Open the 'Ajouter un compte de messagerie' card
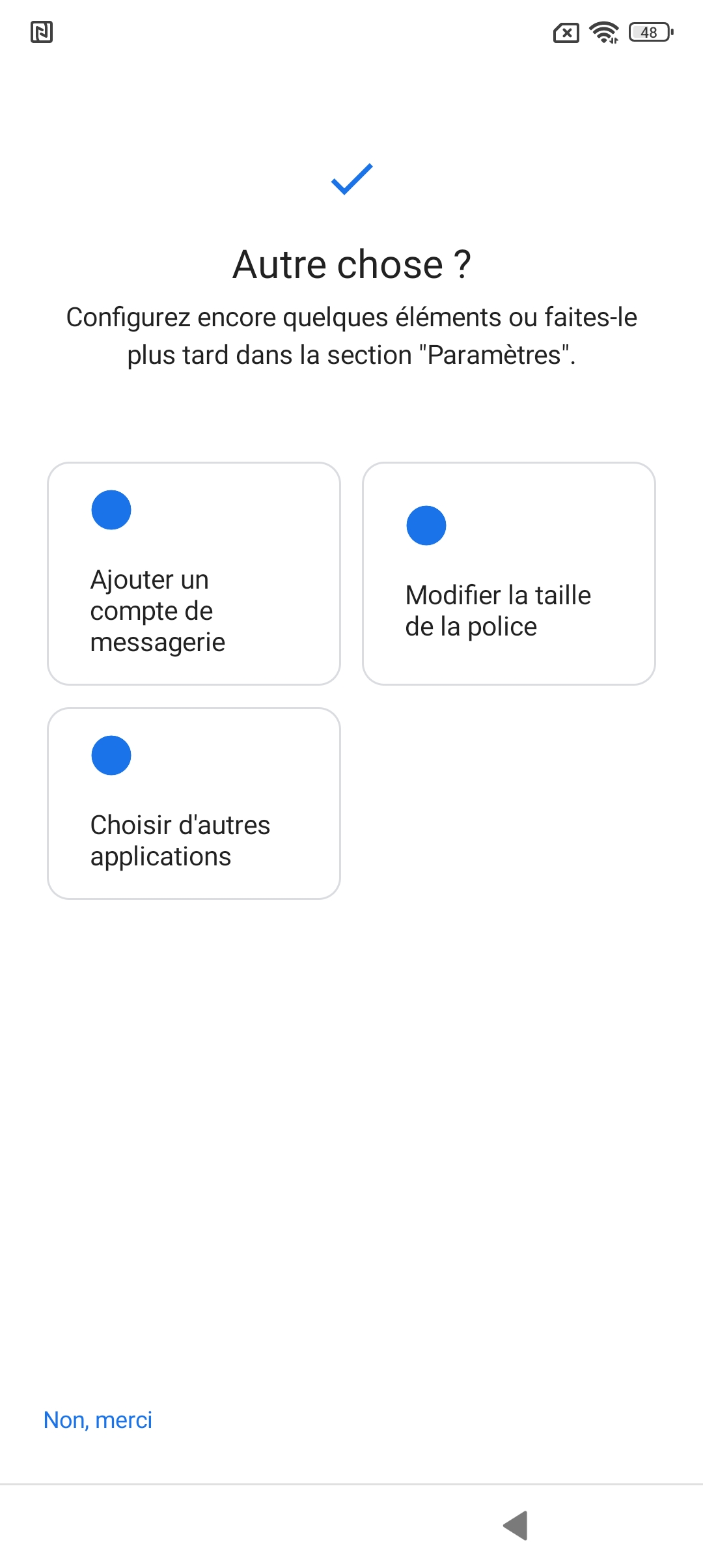703x1568 pixels. tap(194, 574)
